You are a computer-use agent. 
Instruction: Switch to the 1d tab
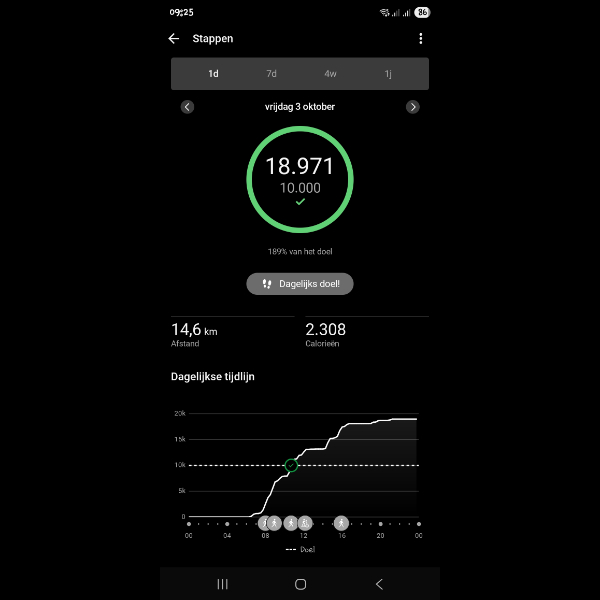[x=213, y=74]
